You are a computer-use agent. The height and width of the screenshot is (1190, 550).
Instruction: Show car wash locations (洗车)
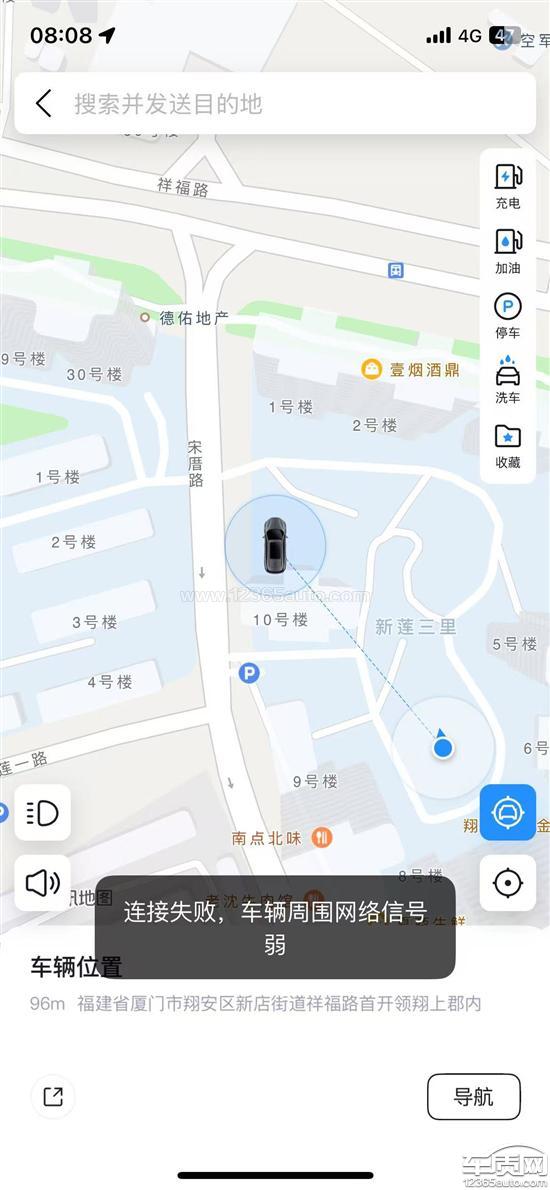click(508, 381)
